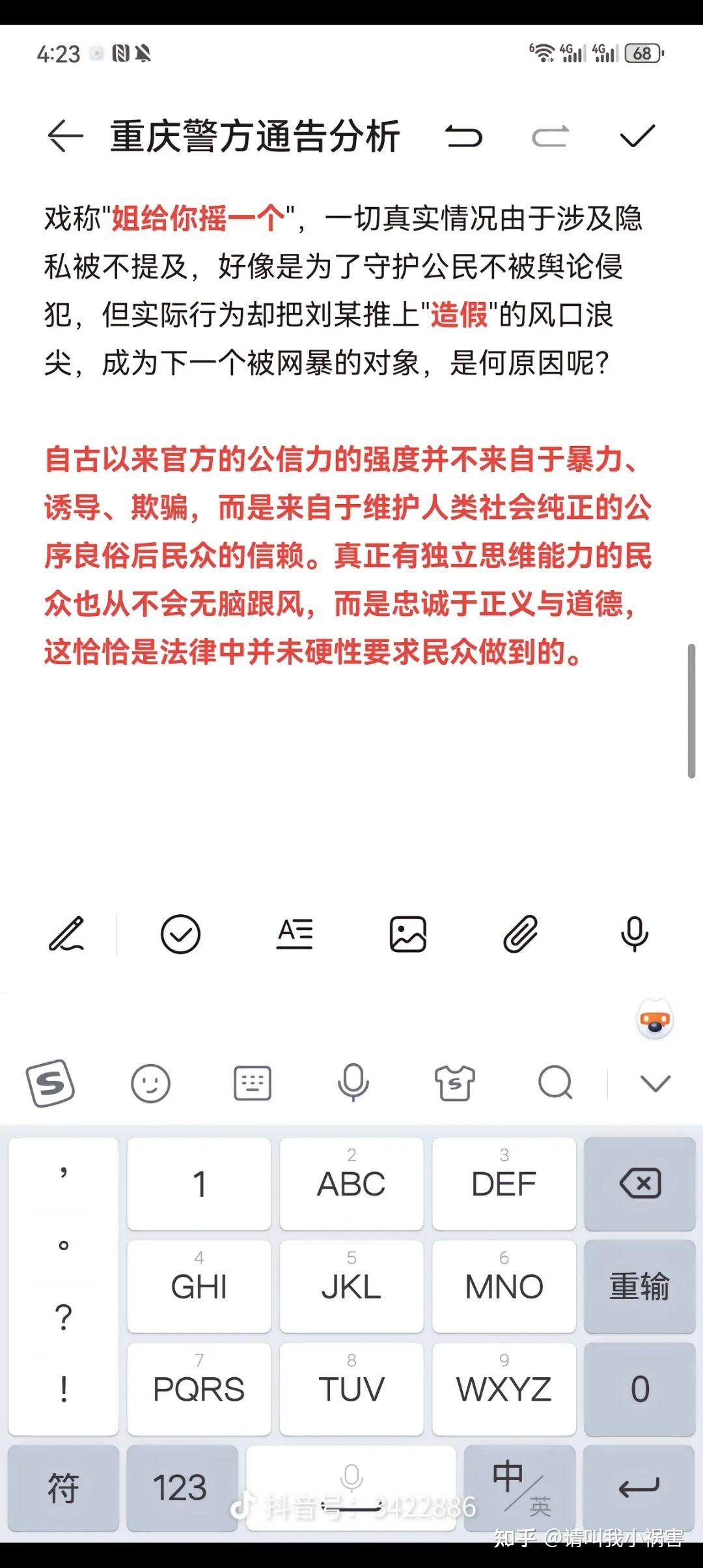The width and height of the screenshot is (703, 1568).
Task: Open the keyboard search
Action: pyautogui.click(x=555, y=1083)
